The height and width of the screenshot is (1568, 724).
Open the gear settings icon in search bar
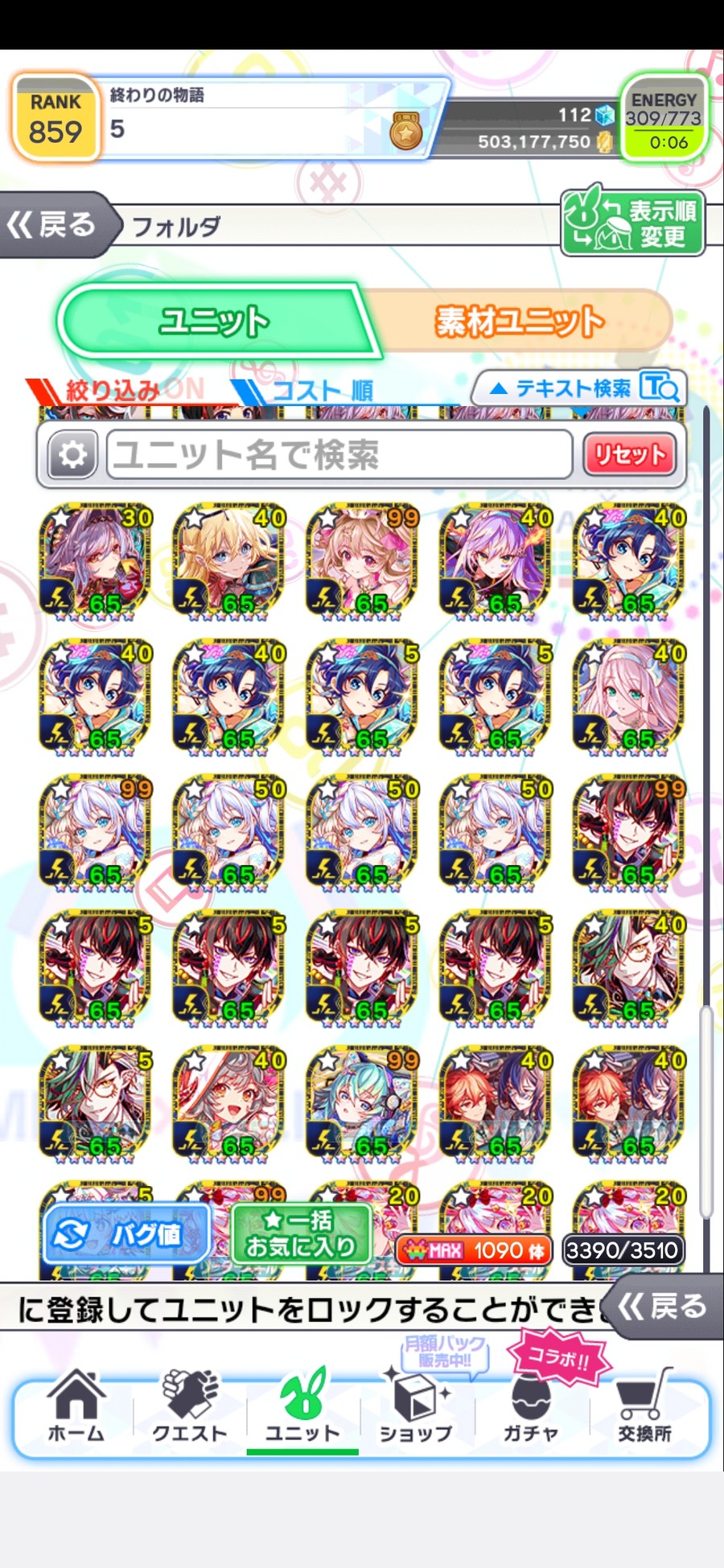(72, 455)
